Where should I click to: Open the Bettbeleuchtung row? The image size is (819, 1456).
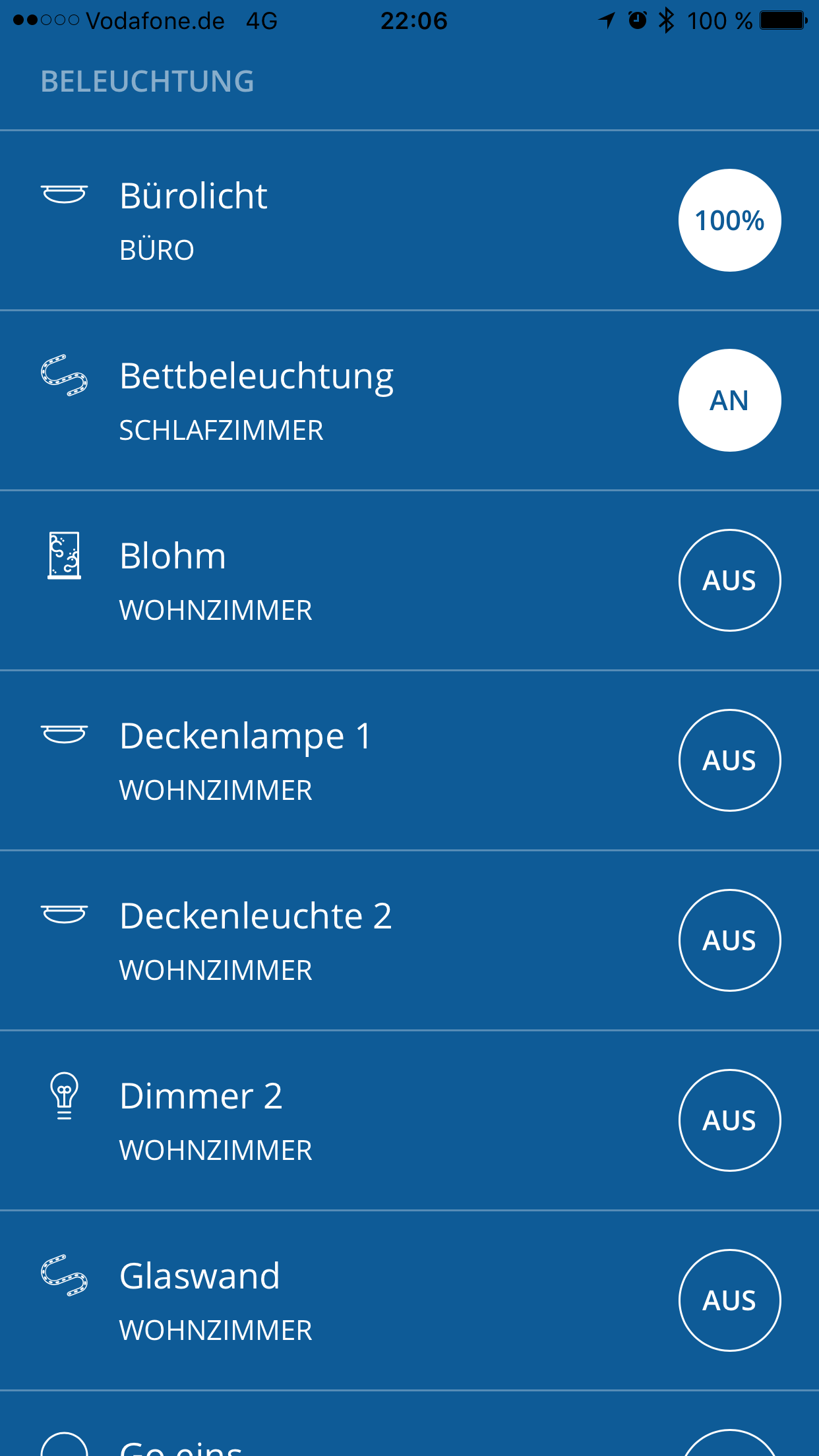pos(330,400)
